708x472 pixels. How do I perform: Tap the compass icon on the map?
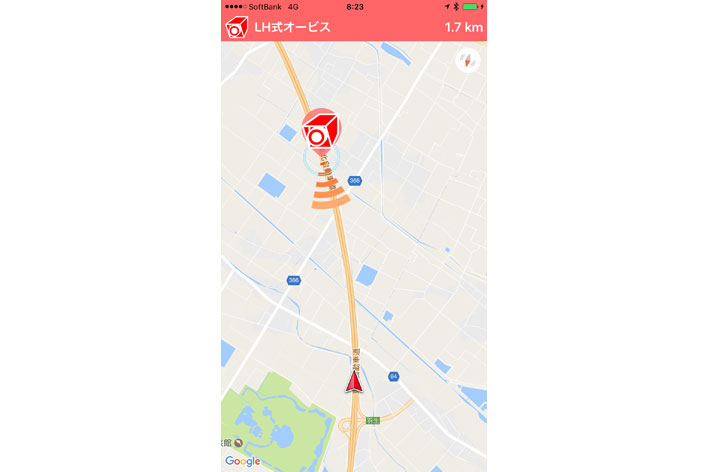(467, 61)
